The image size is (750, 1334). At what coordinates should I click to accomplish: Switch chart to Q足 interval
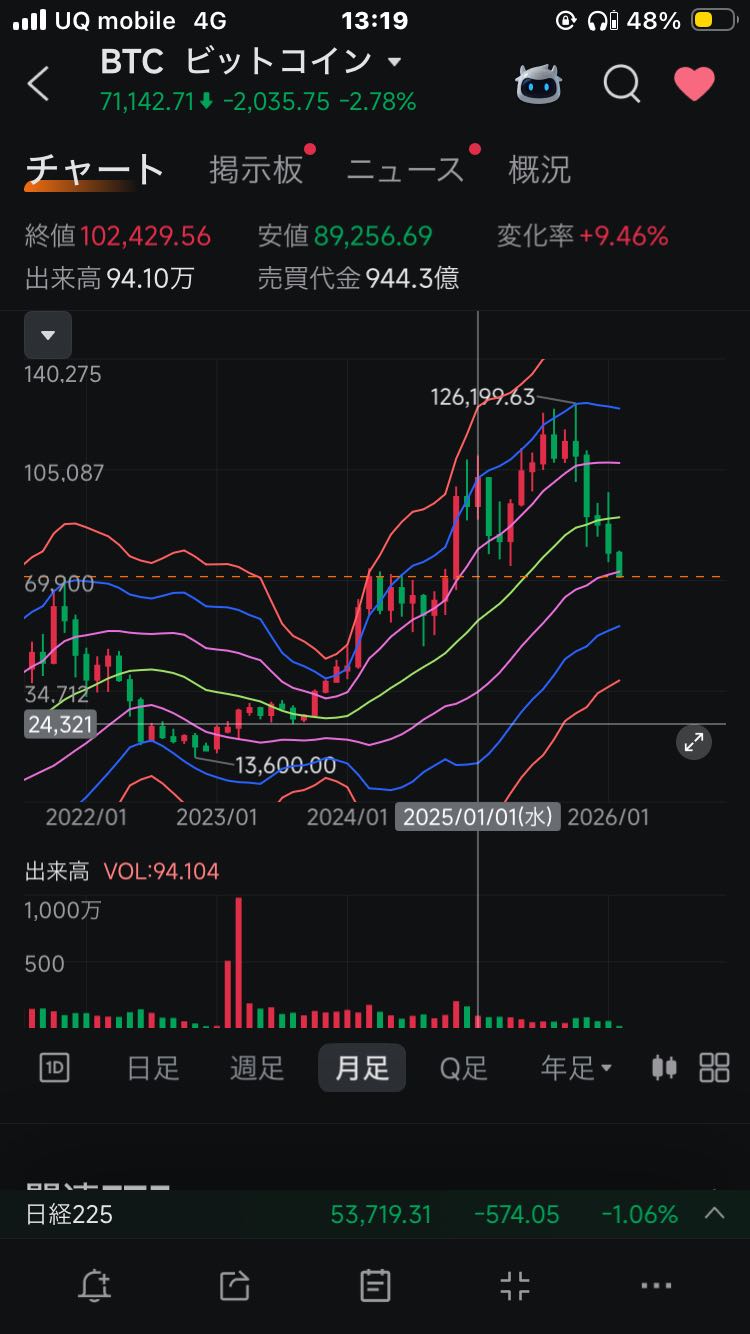[464, 1068]
